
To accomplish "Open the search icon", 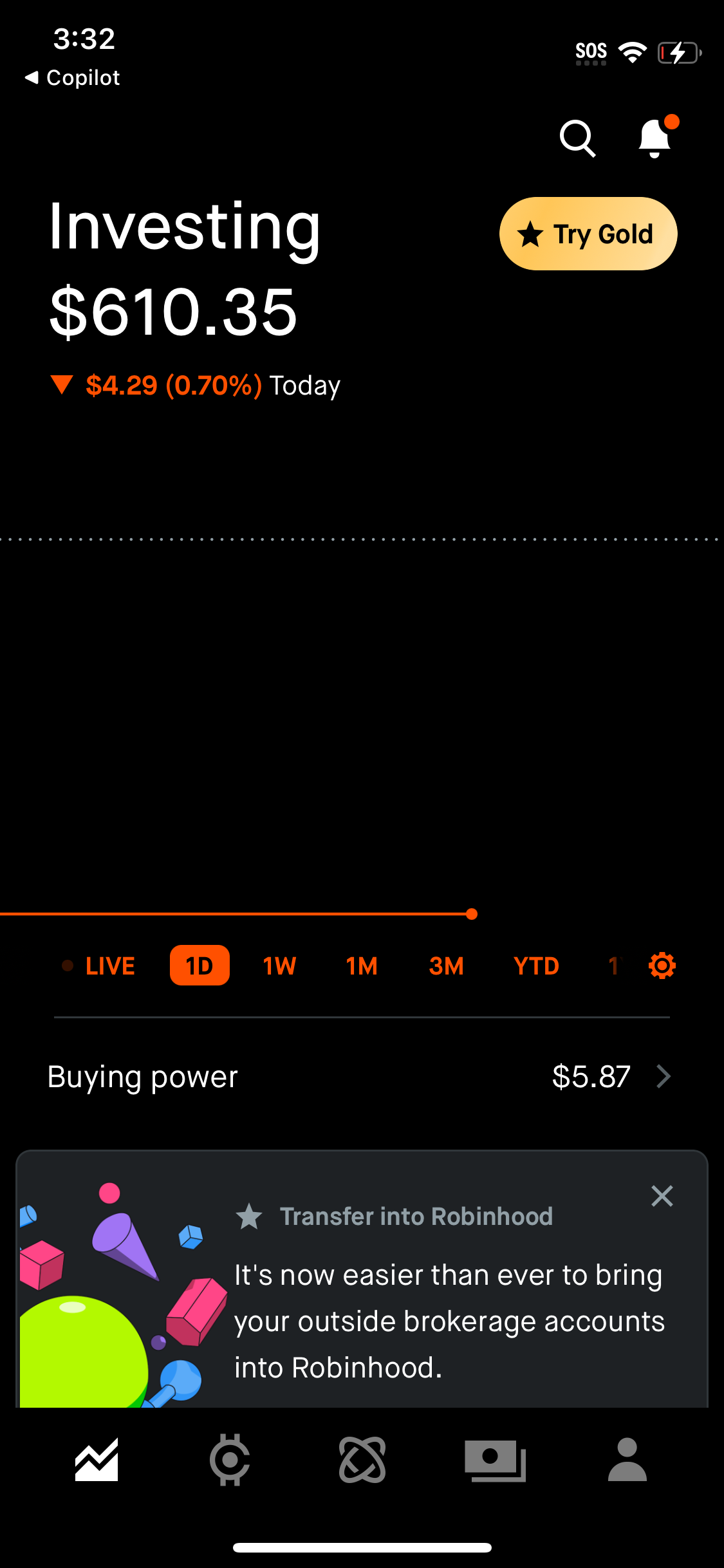I will tap(577, 137).
